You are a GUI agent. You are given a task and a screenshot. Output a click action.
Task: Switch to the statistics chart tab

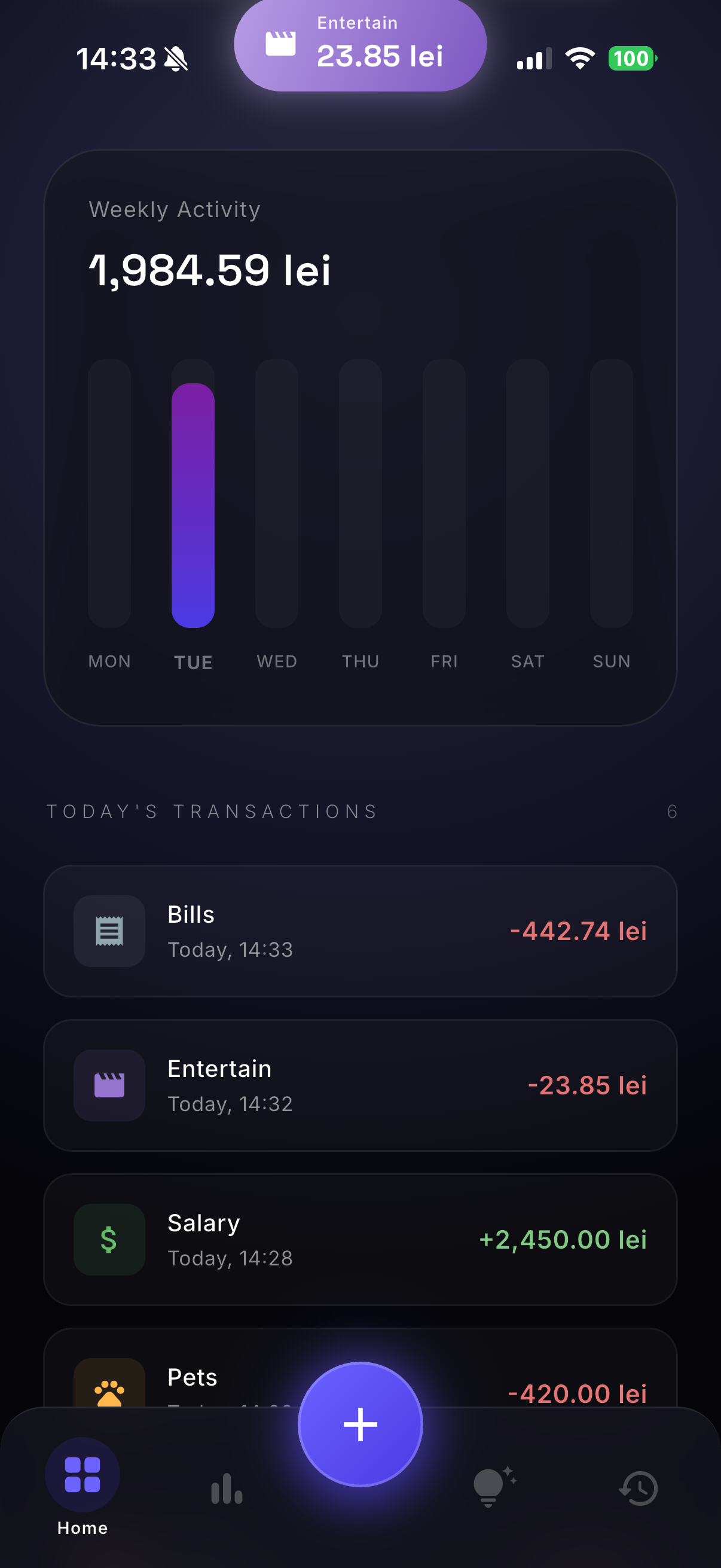click(x=227, y=1488)
